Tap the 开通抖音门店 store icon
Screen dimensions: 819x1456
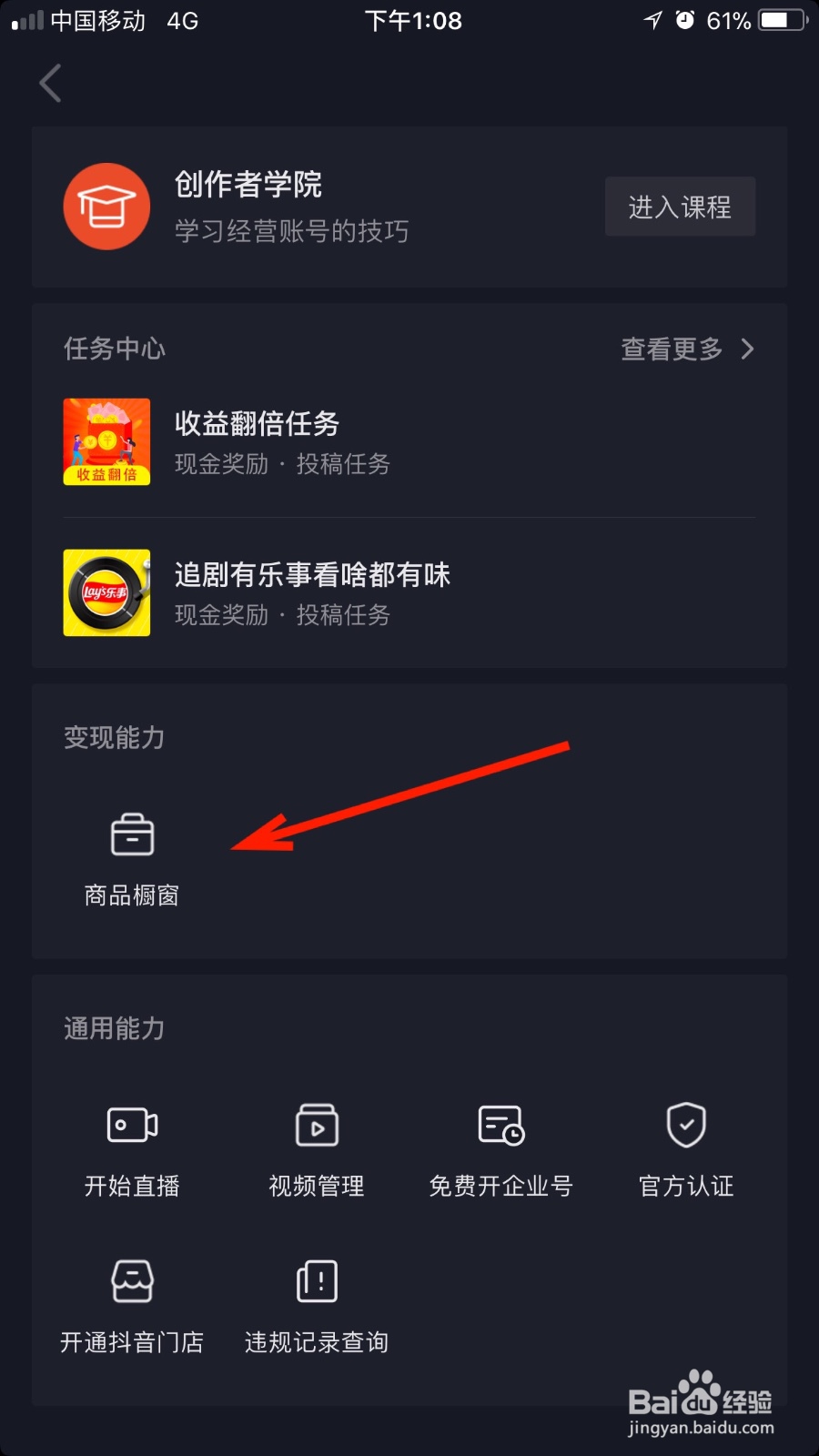[x=132, y=1281]
